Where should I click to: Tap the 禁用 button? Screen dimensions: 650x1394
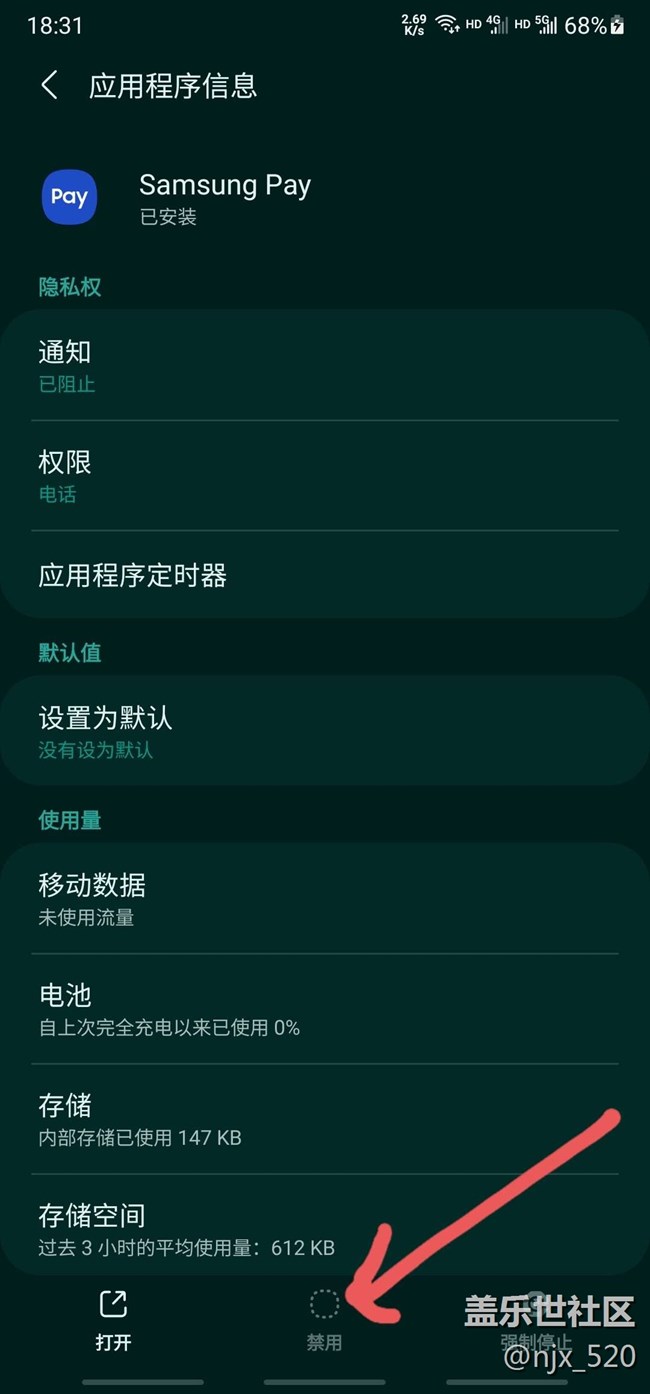[324, 1320]
